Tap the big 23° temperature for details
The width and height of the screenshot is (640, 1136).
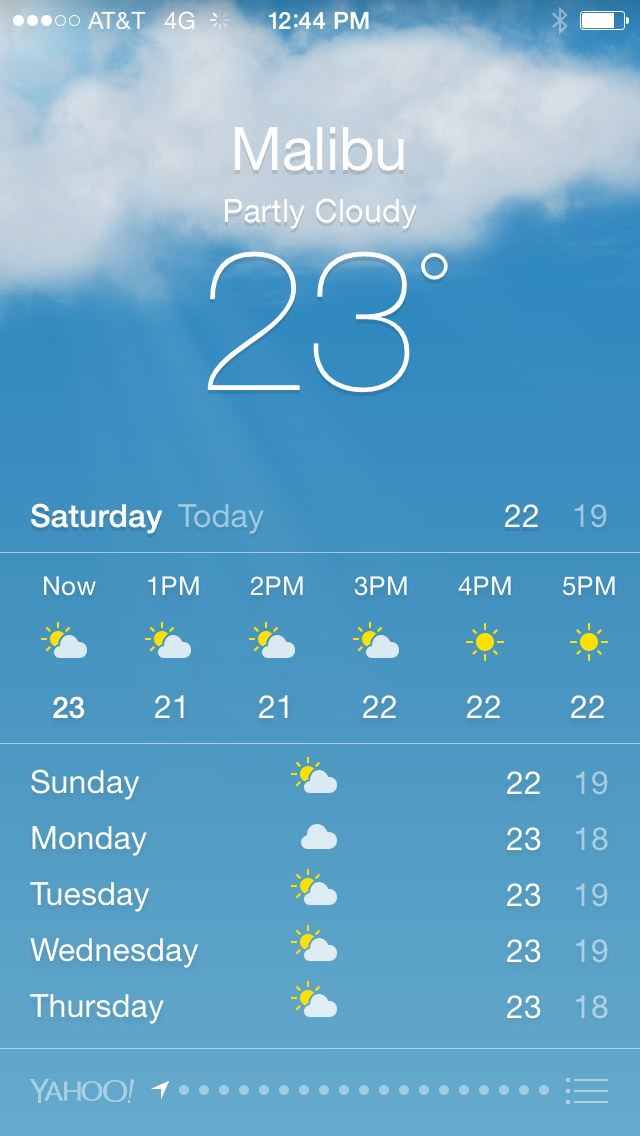coord(325,322)
